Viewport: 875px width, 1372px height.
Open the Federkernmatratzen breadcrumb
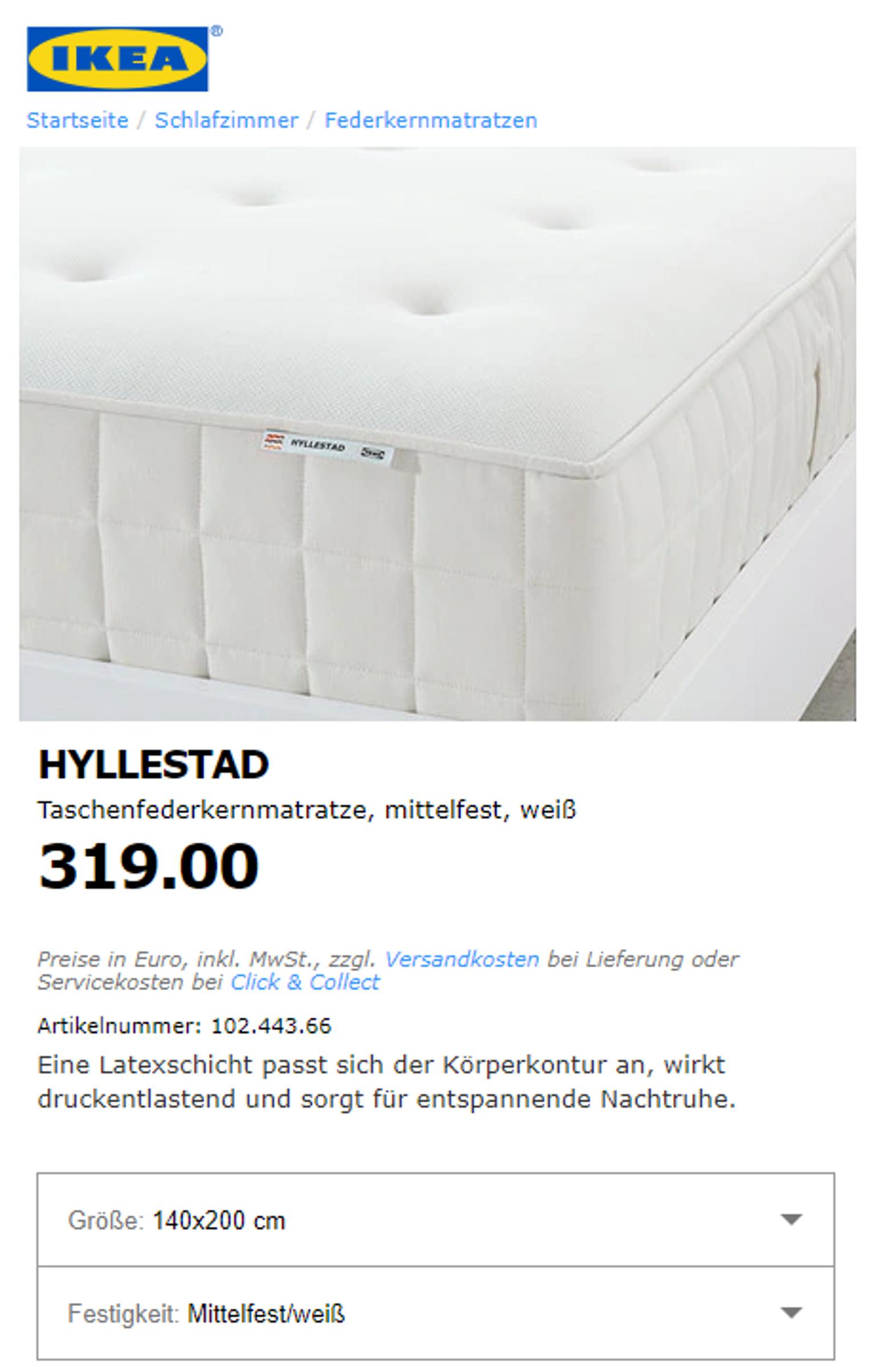(x=431, y=120)
